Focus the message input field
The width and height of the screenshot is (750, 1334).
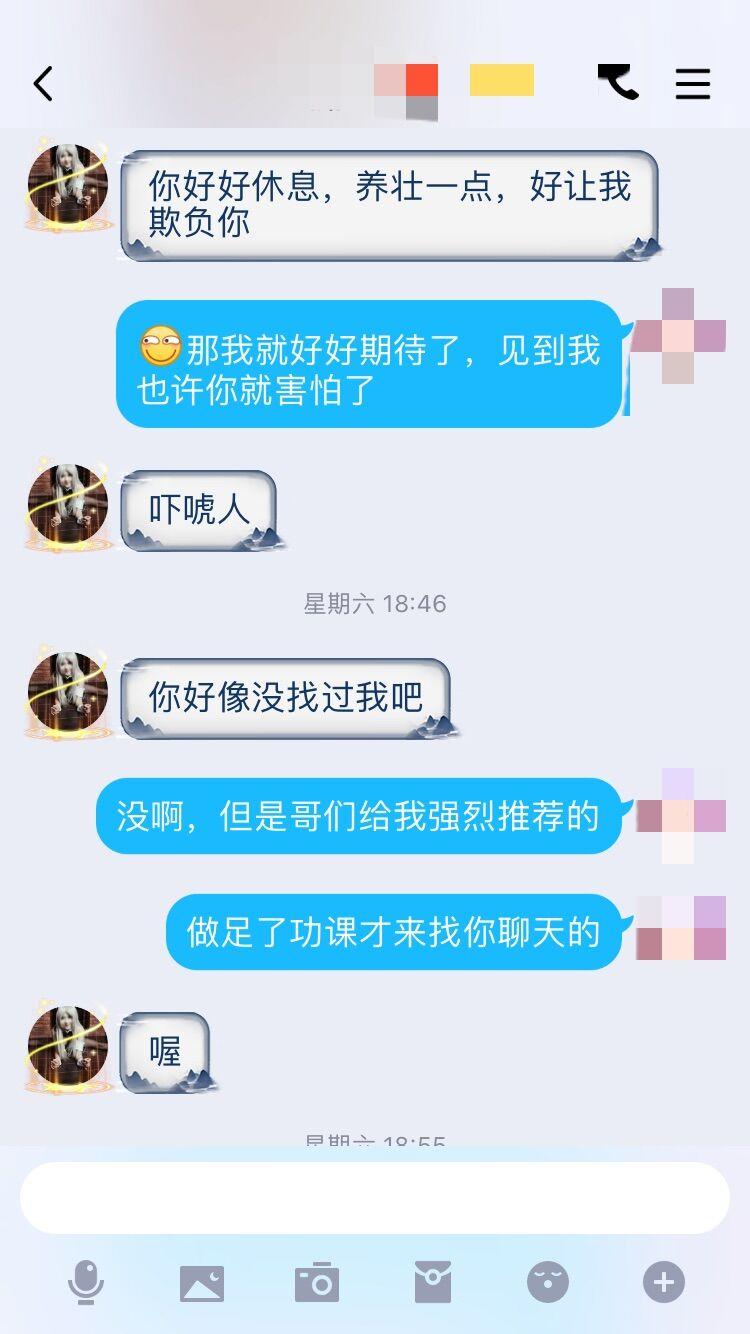click(x=375, y=1198)
